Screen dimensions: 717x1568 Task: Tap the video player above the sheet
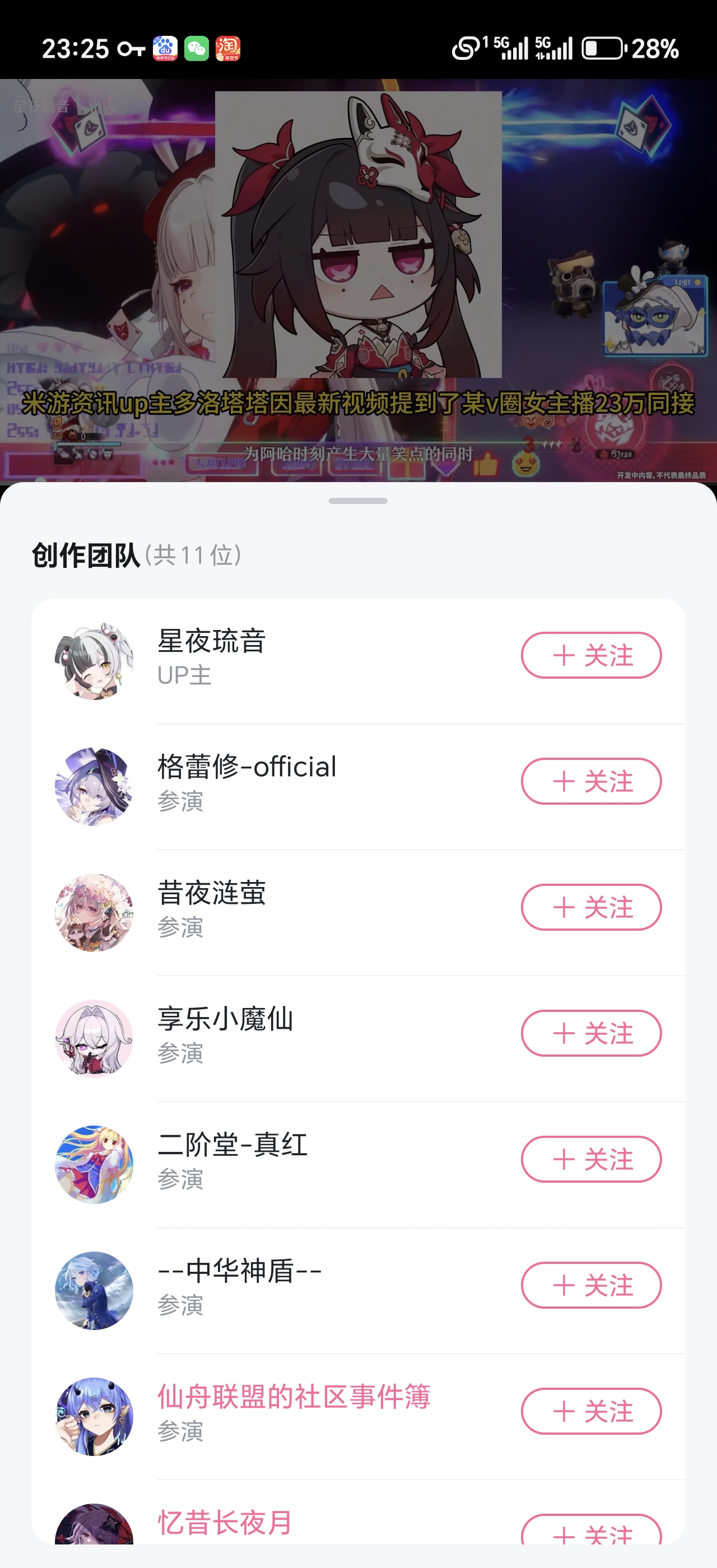coord(358,280)
